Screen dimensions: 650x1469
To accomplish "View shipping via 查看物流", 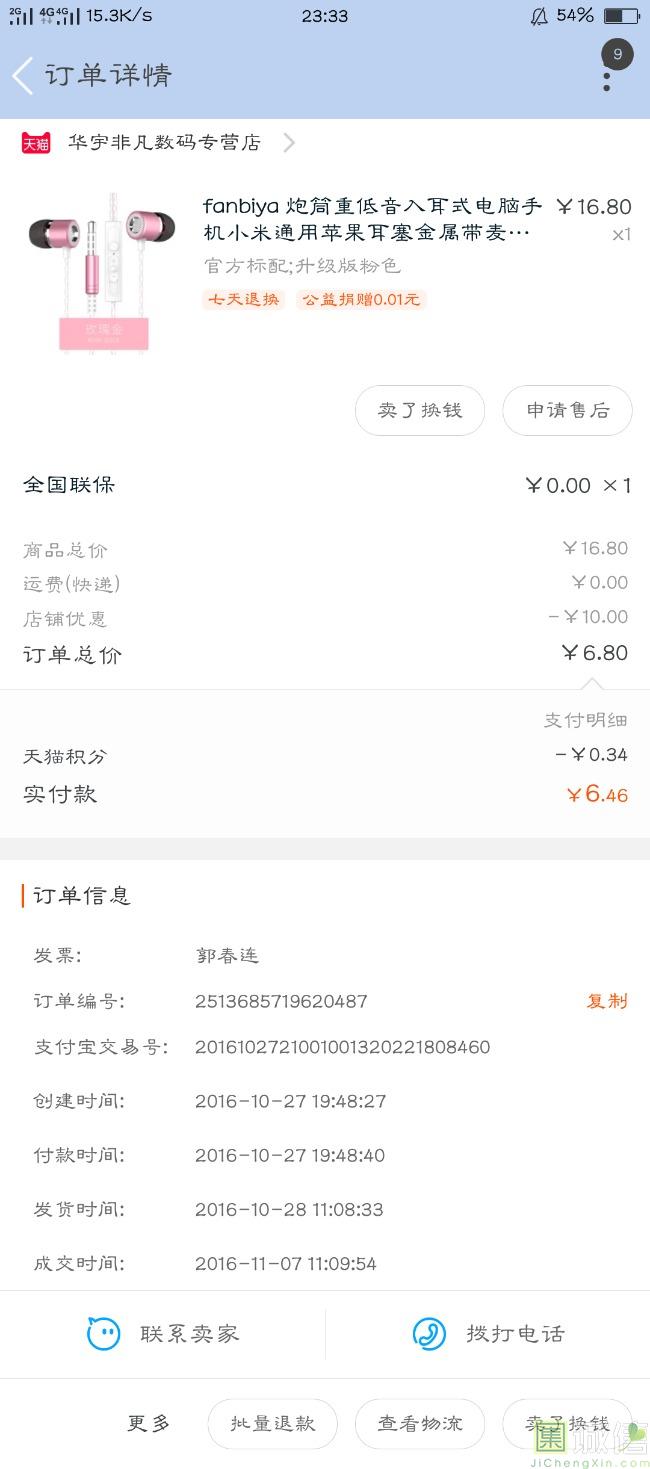I will [419, 1424].
